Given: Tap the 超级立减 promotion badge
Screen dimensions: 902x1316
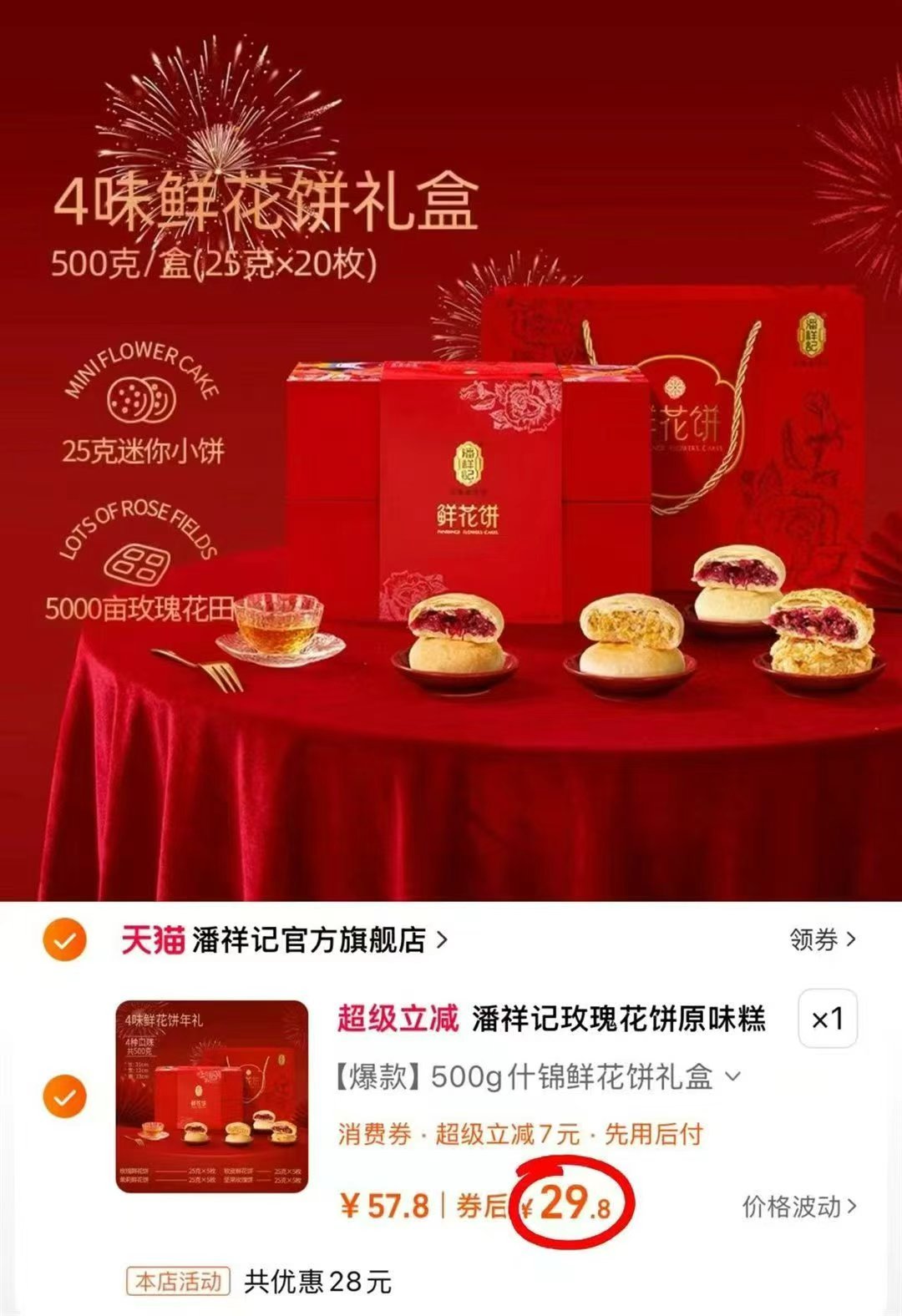Looking at the screenshot, I should 398,1017.
